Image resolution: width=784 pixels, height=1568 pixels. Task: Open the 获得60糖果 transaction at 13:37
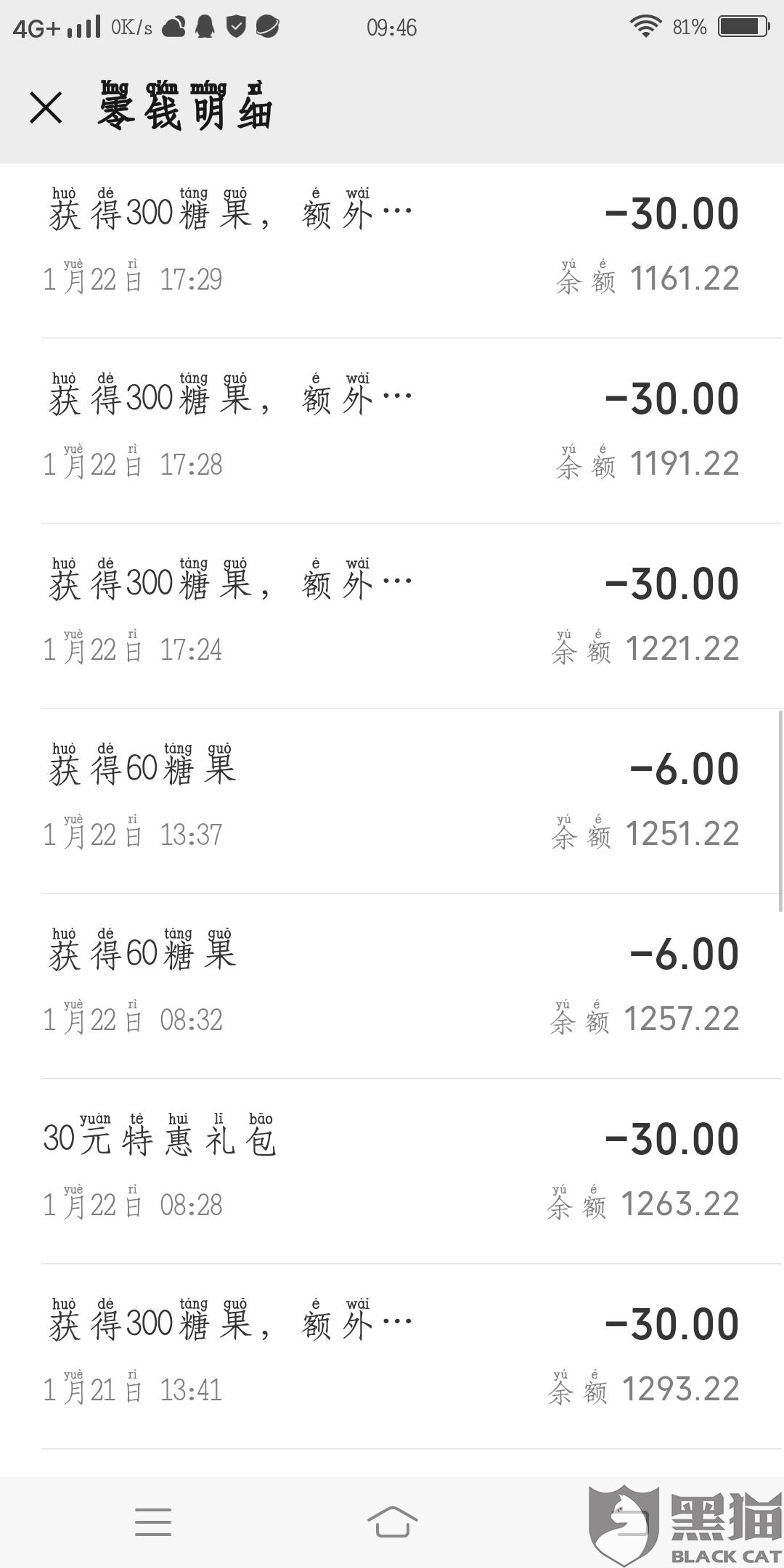tap(392, 801)
